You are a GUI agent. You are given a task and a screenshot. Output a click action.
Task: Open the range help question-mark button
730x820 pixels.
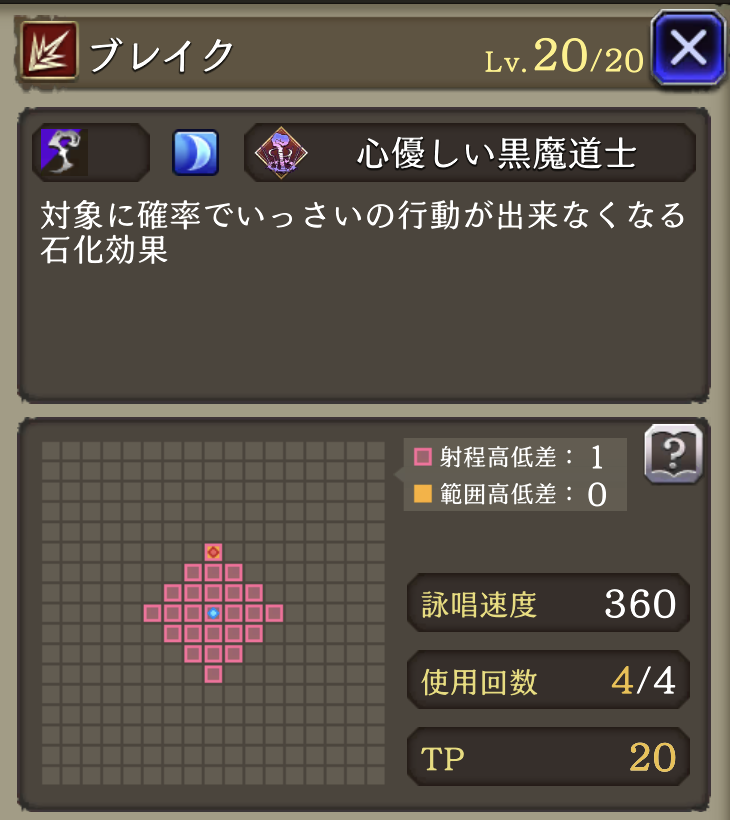point(673,455)
